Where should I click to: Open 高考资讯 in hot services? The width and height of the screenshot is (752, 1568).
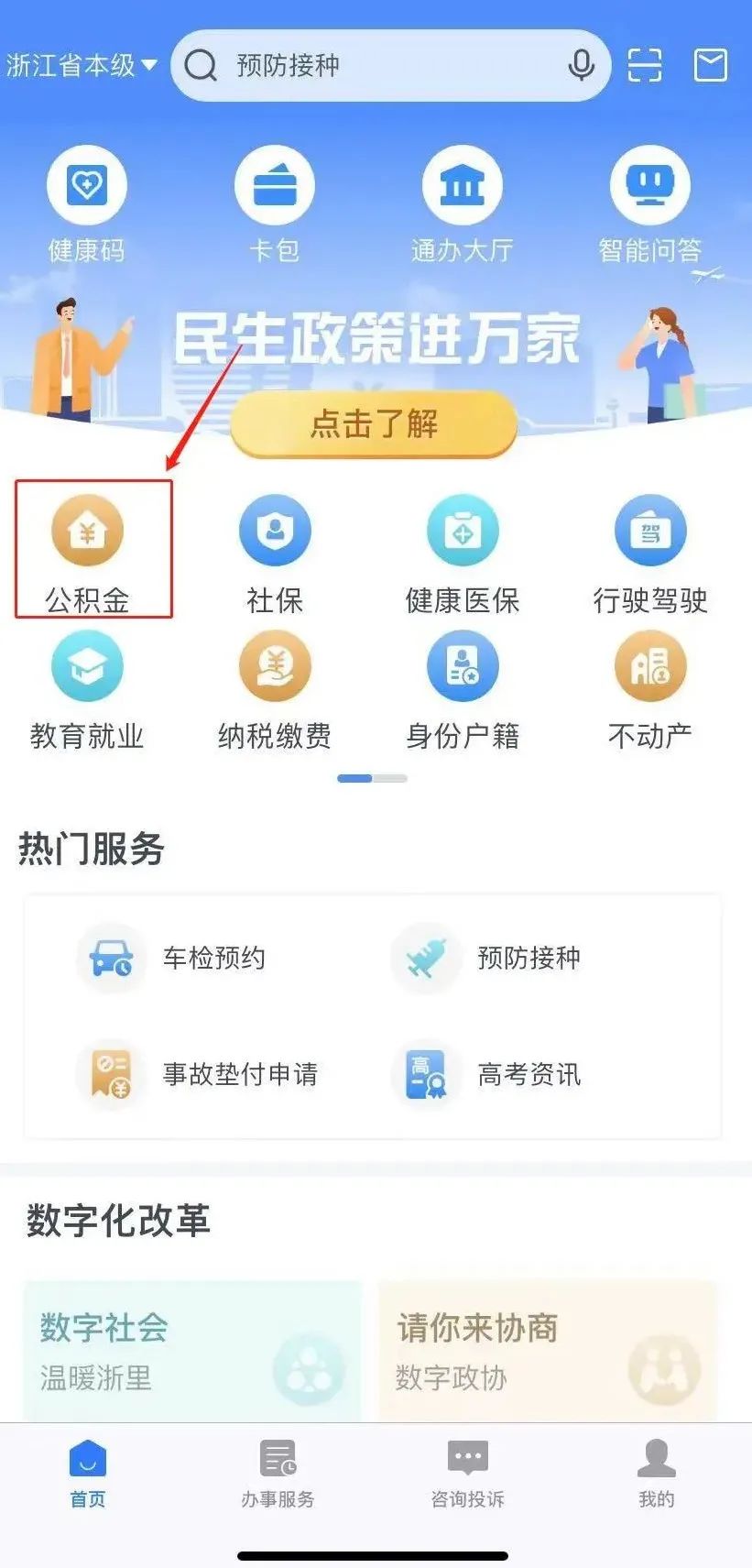pyautogui.click(x=488, y=1074)
